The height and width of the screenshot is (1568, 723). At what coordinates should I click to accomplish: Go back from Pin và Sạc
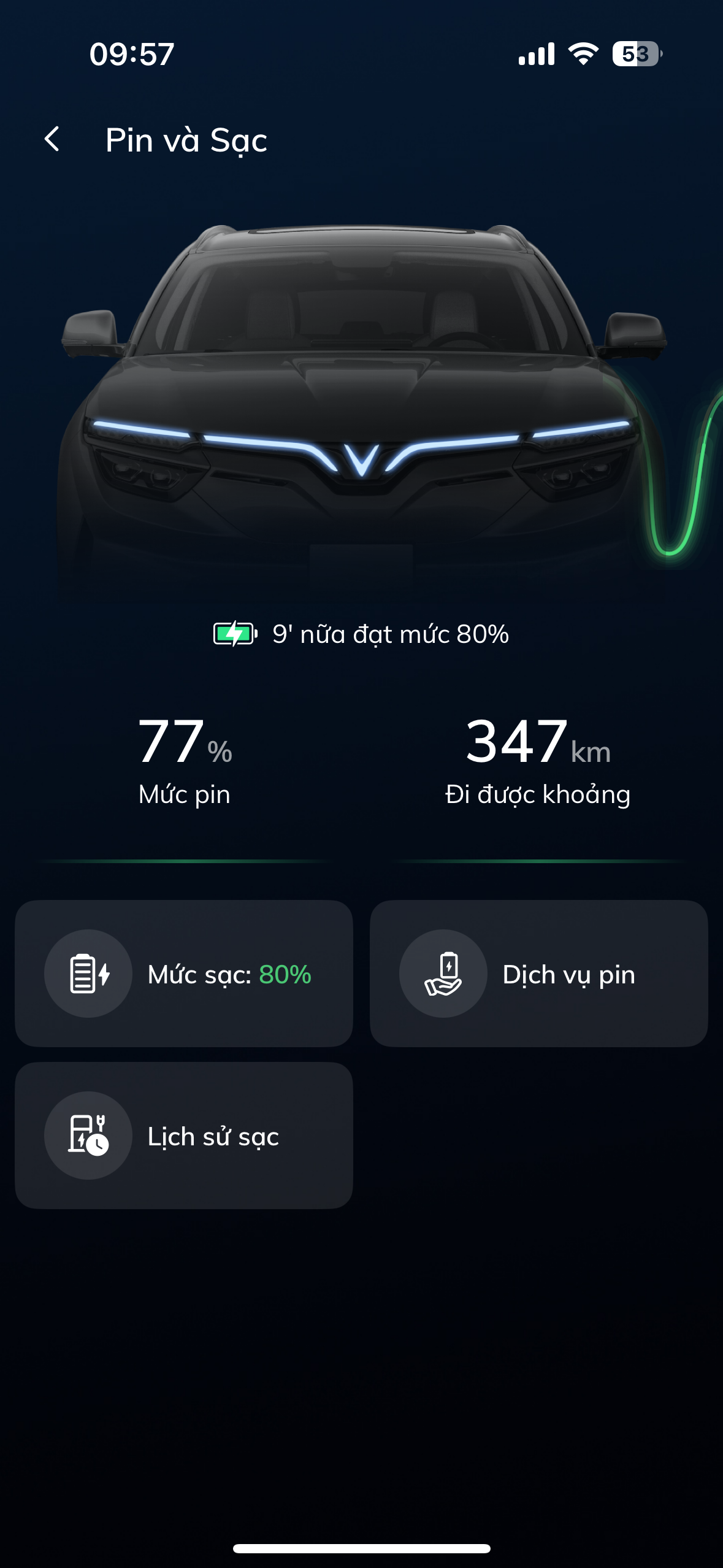tap(53, 139)
